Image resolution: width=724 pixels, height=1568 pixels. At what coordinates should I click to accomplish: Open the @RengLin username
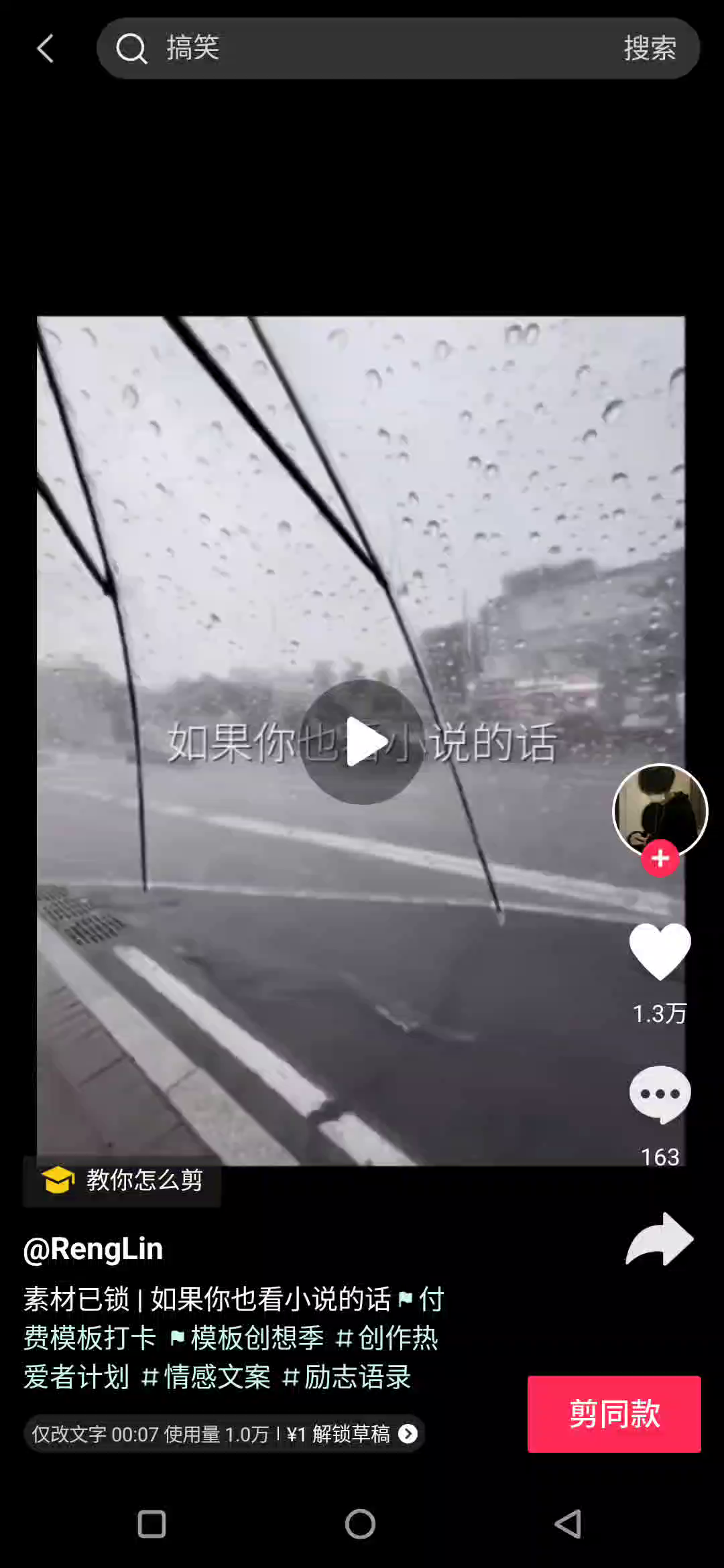click(x=93, y=1249)
